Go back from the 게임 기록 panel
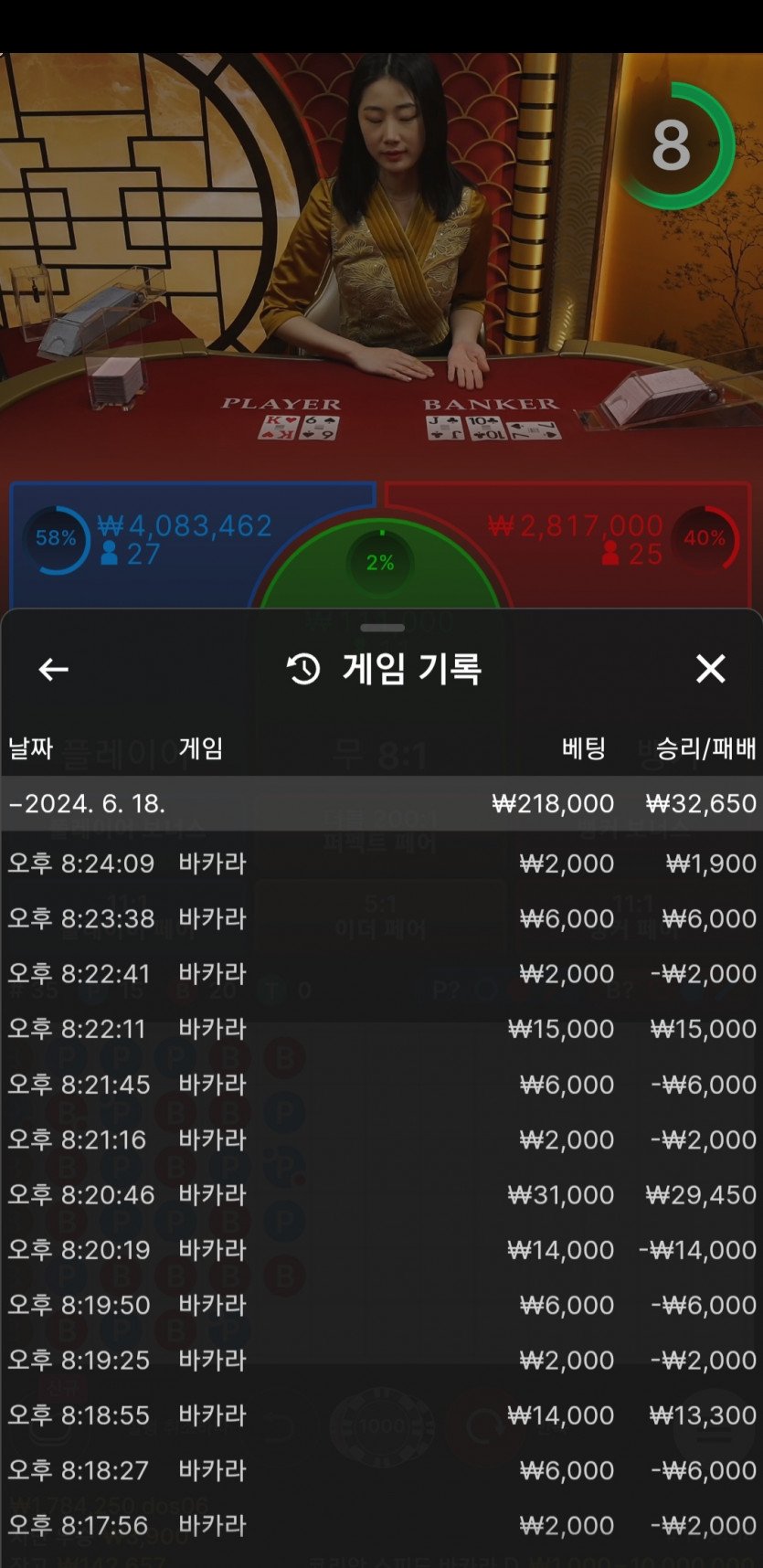This screenshot has width=763, height=1568. point(53,670)
